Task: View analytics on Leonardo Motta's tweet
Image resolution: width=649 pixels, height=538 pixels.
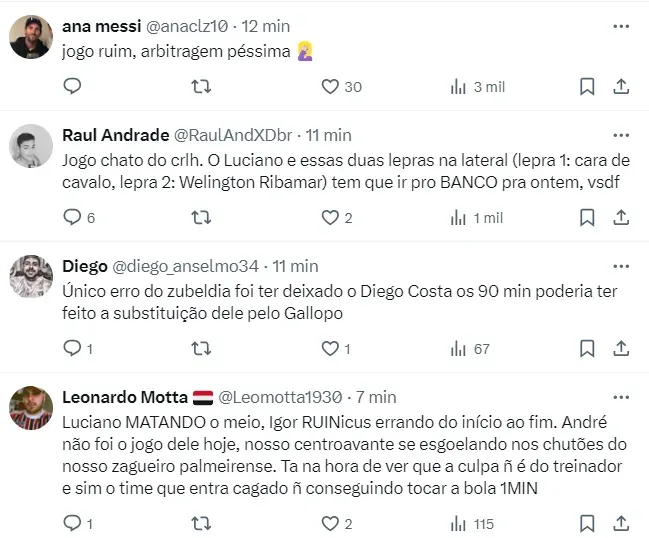Action: (x=459, y=523)
